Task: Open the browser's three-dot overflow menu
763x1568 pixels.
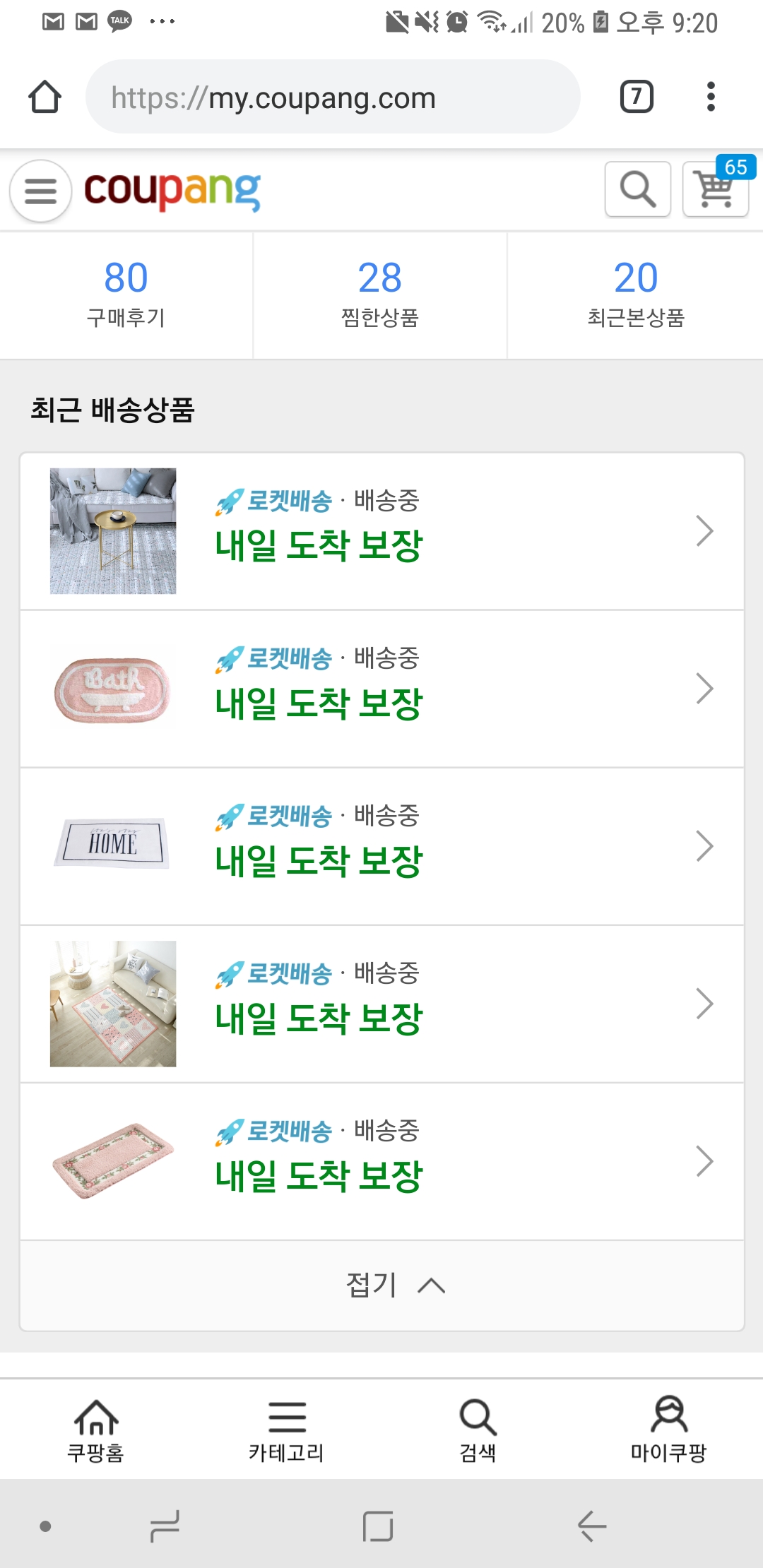Action: point(711,97)
